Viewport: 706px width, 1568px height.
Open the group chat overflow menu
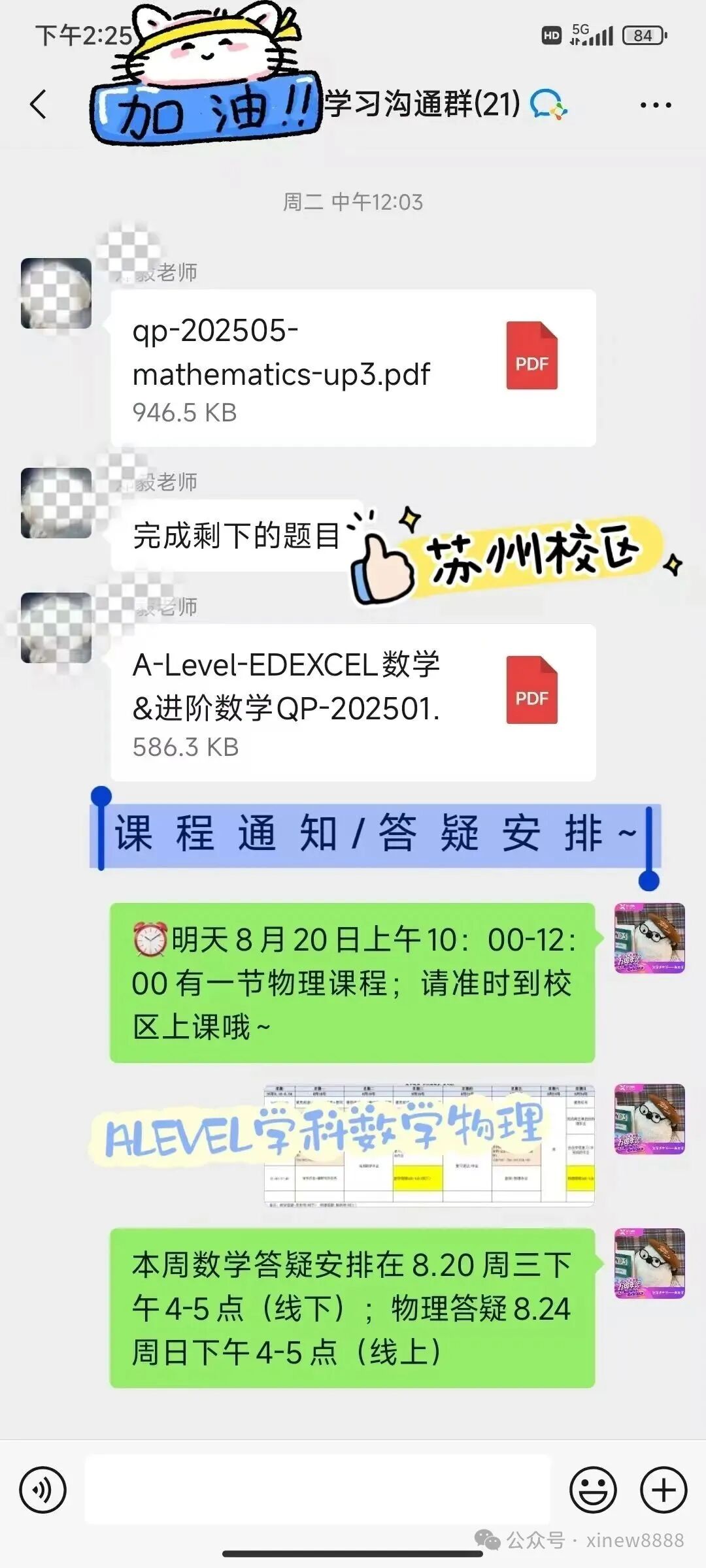(x=655, y=105)
